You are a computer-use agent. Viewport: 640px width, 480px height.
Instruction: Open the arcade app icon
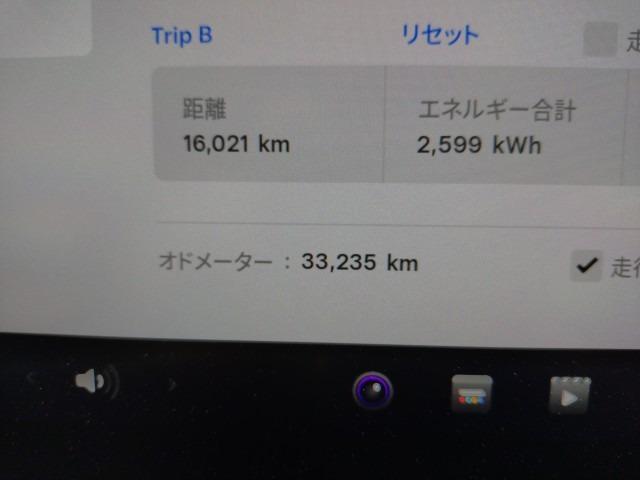coord(471,393)
